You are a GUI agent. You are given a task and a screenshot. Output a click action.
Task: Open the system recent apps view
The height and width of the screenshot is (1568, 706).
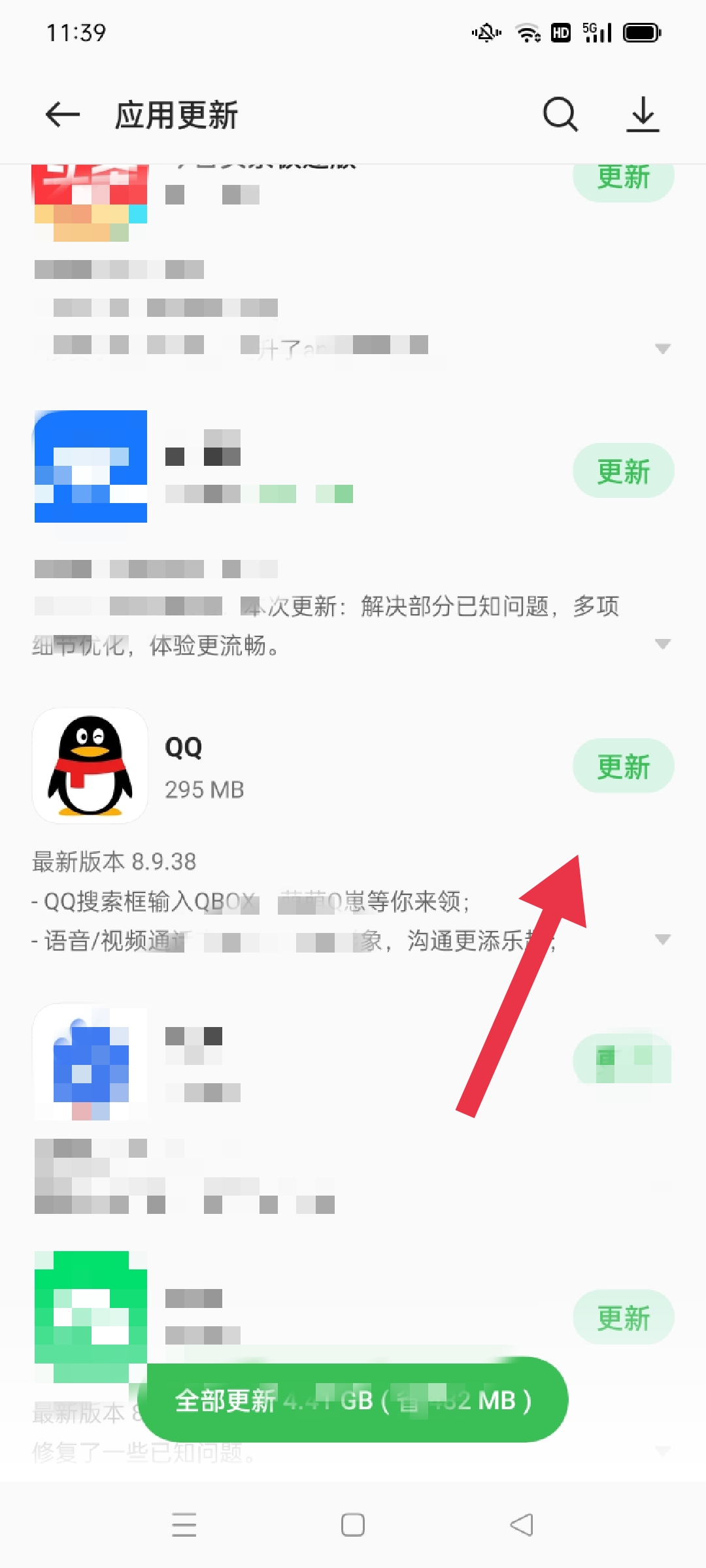tap(184, 1525)
